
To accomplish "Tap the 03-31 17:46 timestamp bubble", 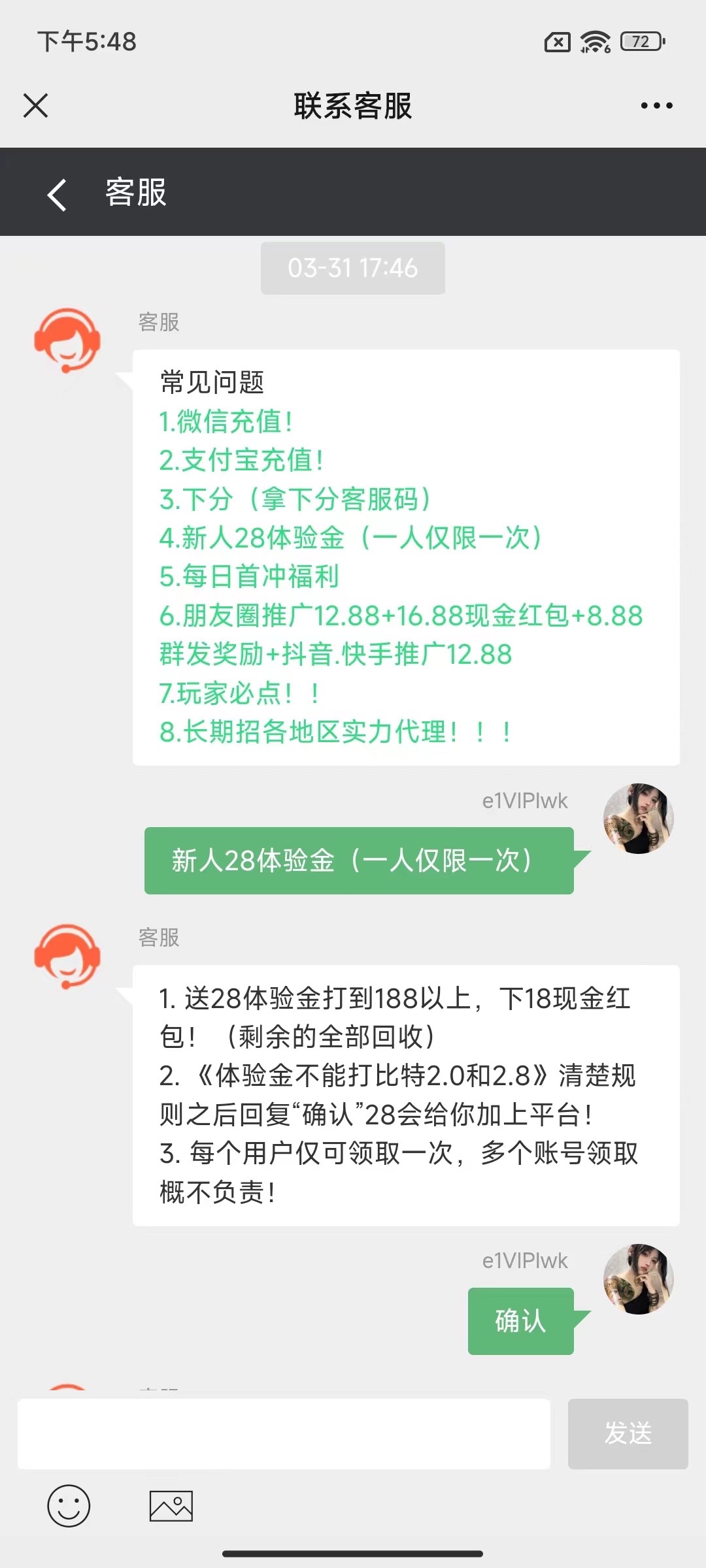I will click(353, 267).
